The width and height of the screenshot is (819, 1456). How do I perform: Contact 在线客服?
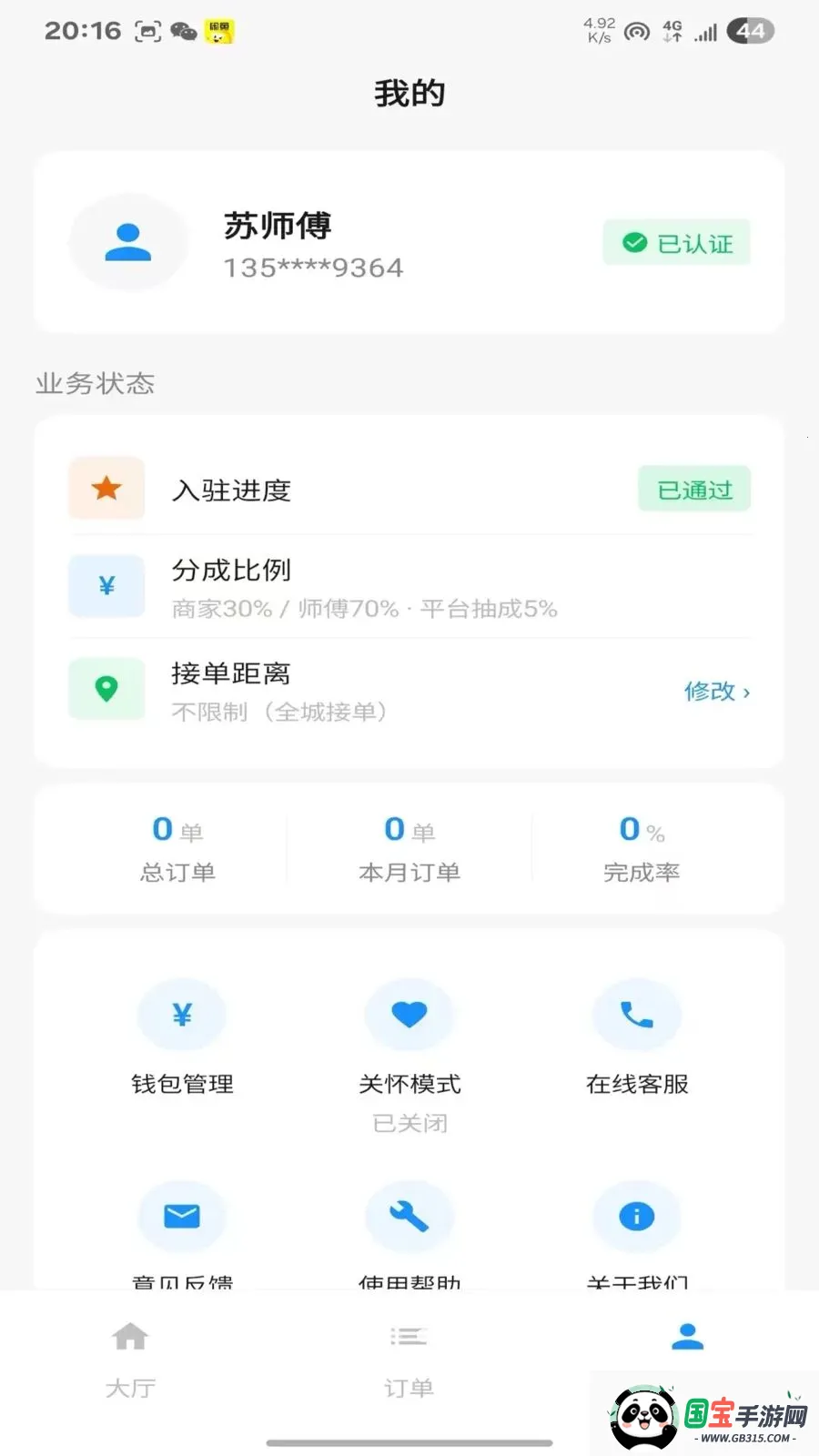[x=637, y=1037]
